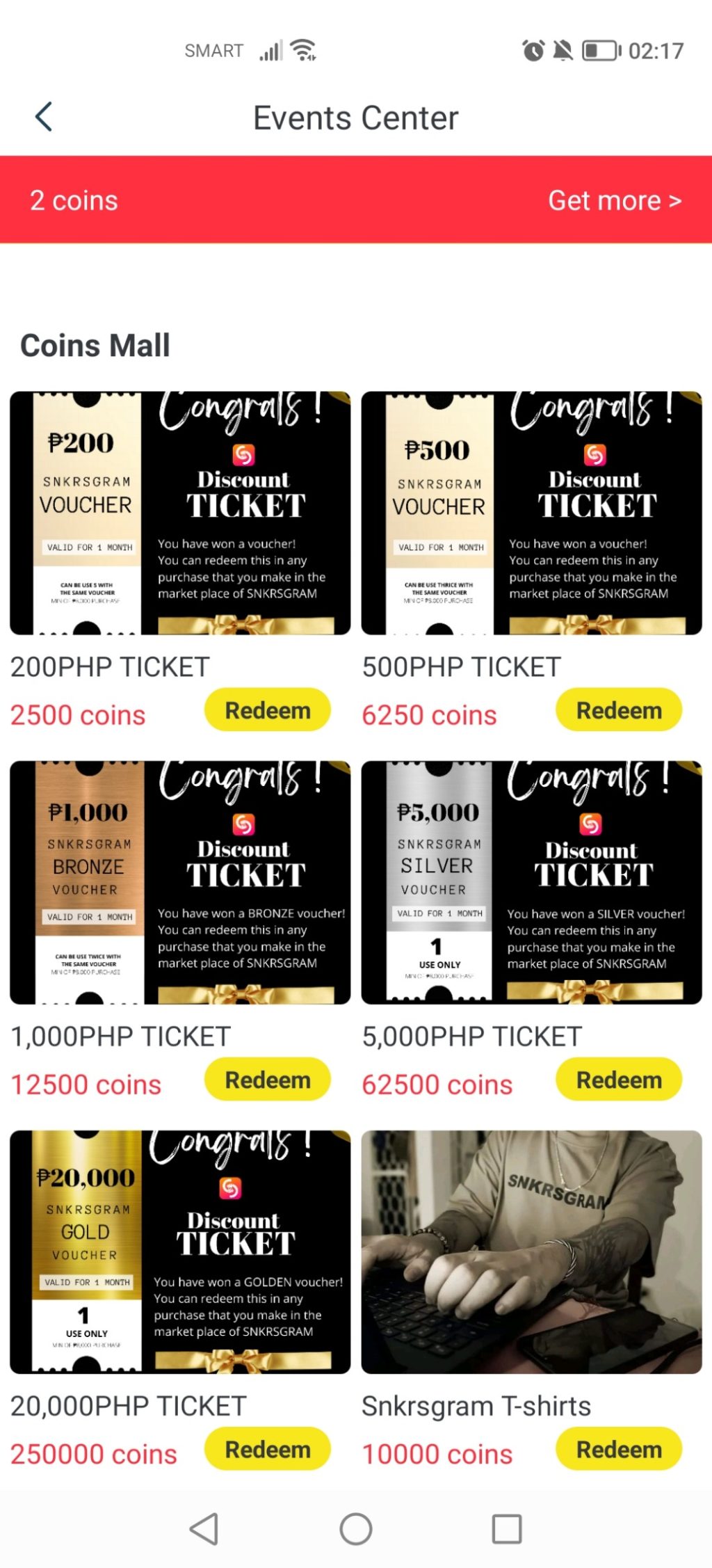The height and width of the screenshot is (1568, 712).
Task: Redeem the 200PHP ticket
Action: (x=267, y=710)
